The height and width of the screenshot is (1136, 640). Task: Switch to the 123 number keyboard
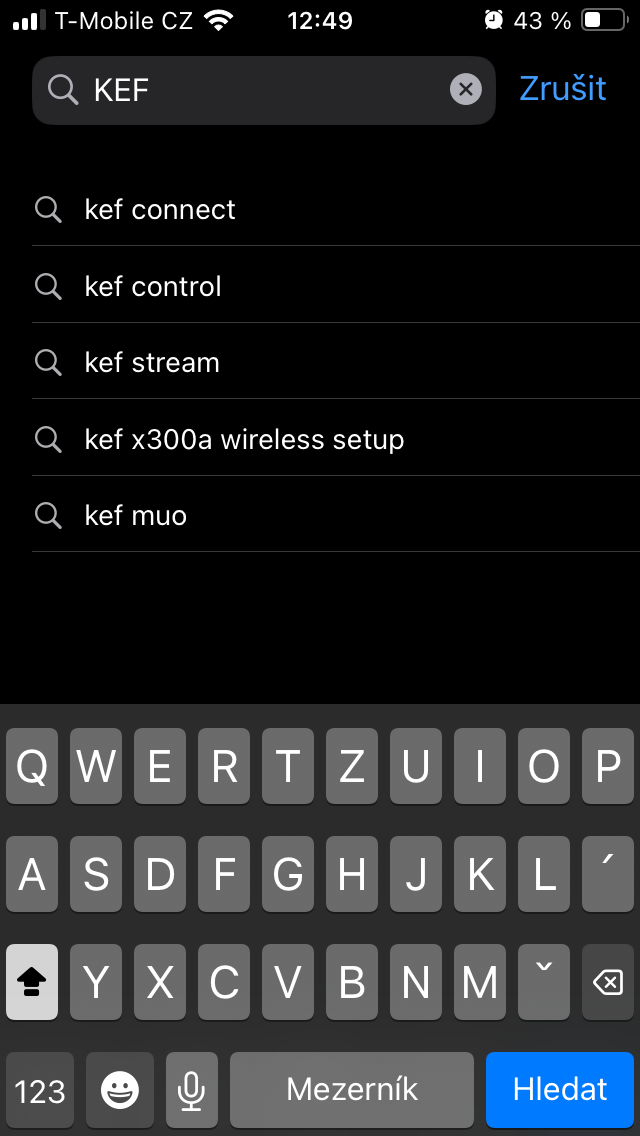(x=41, y=1089)
